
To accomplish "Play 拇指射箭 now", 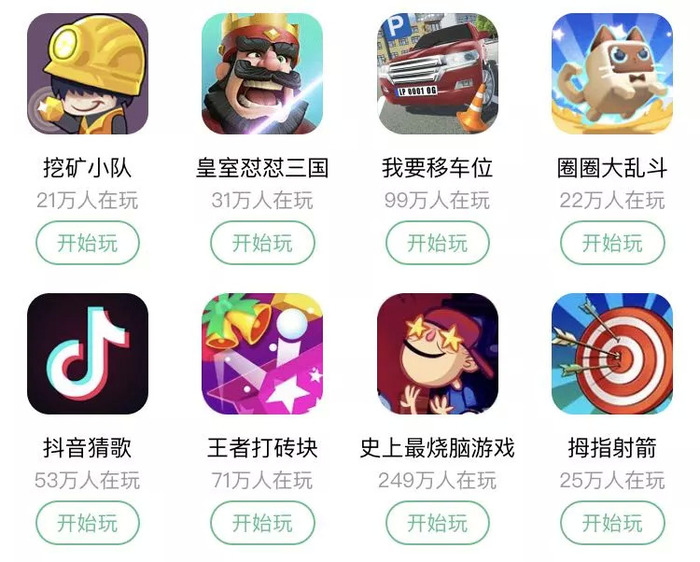I will click(612, 523).
